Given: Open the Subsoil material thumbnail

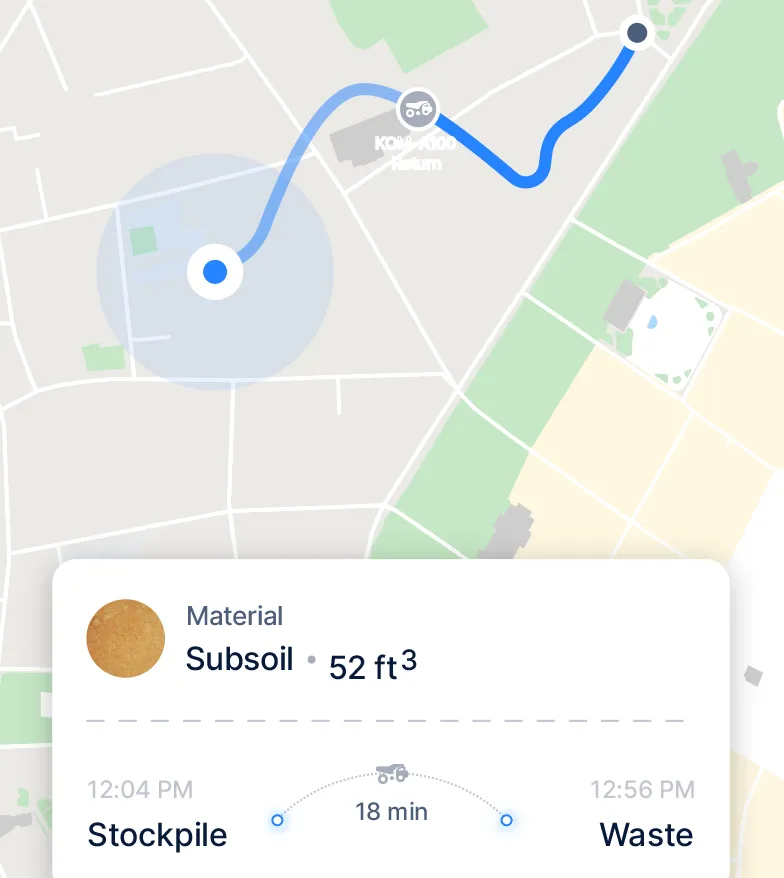Looking at the screenshot, I should coord(125,638).
